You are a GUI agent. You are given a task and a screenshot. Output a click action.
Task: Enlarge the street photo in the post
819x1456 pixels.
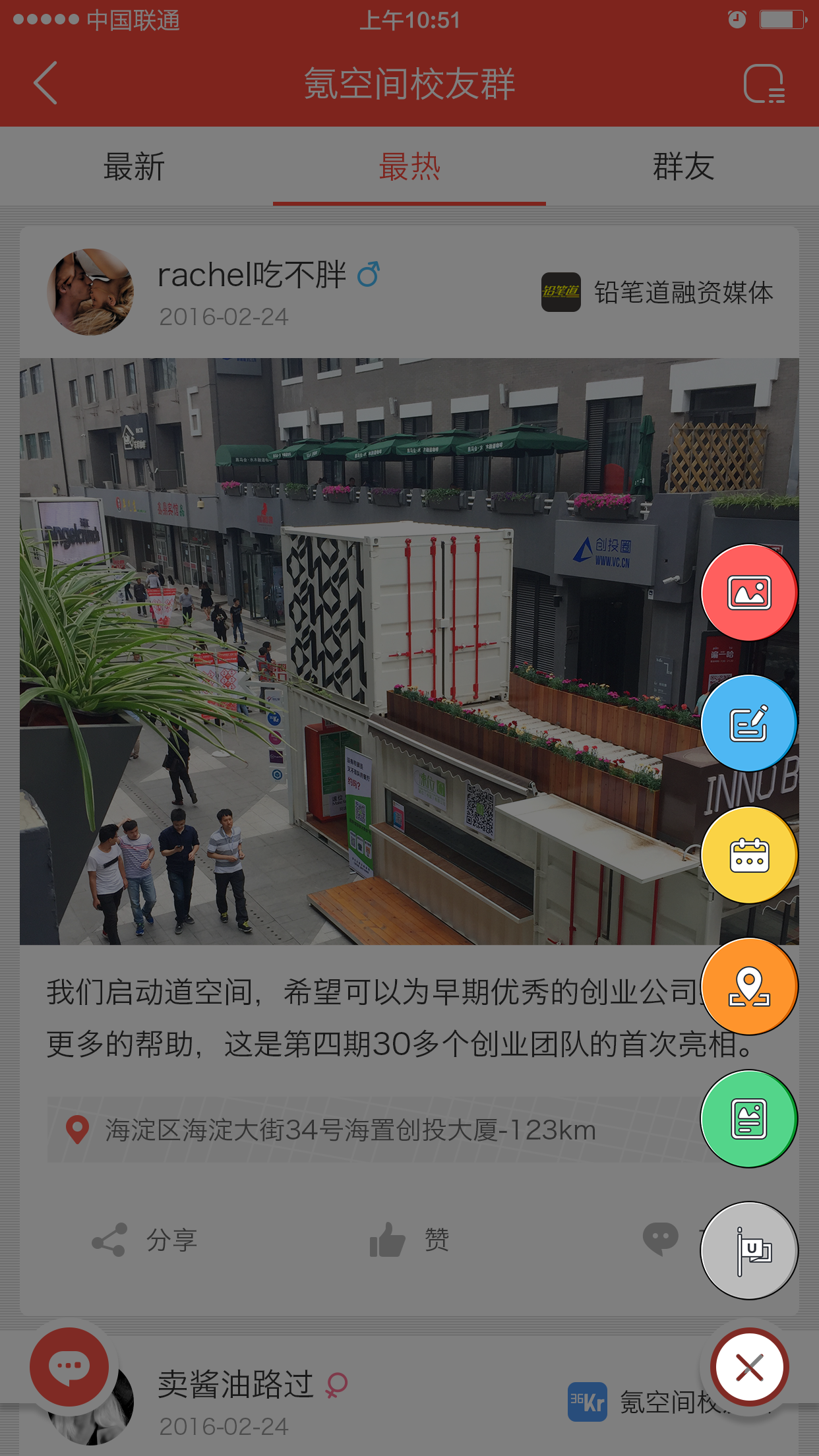pyautogui.click(x=356, y=652)
